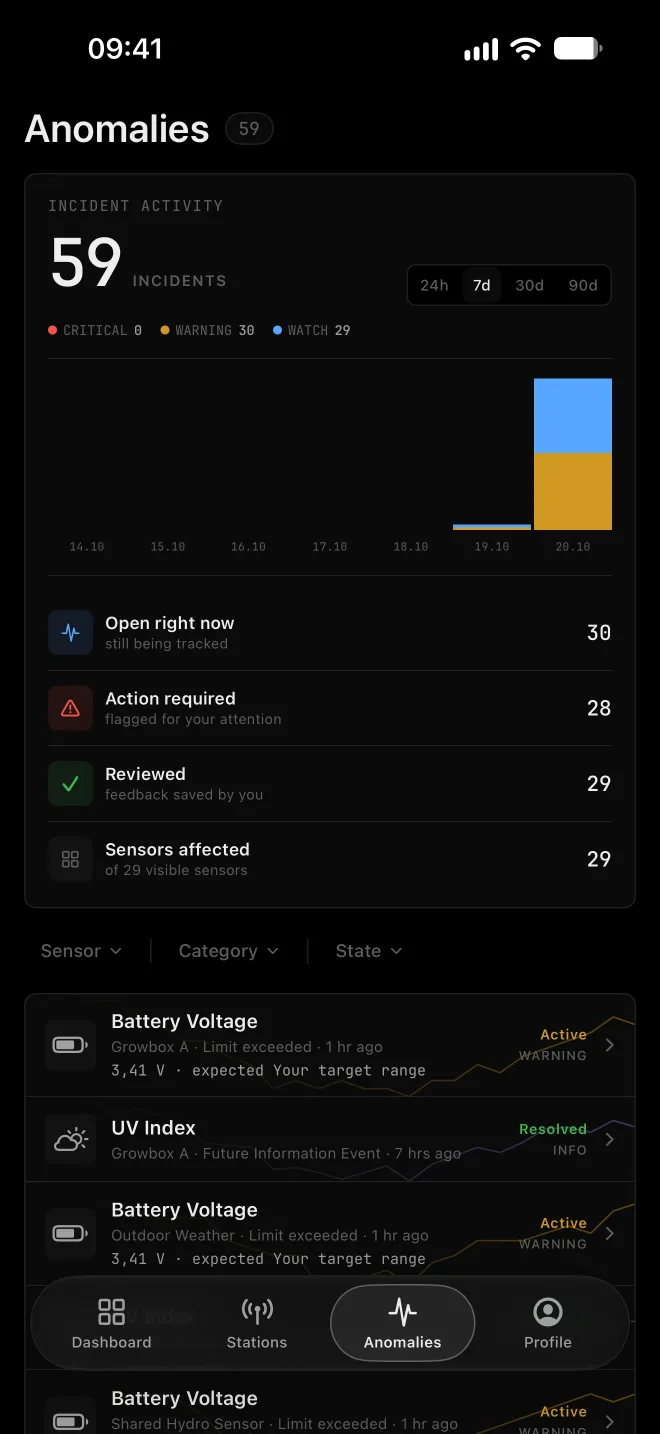Image resolution: width=660 pixels, height=1434 pixels.
Task: Switch chart to 30d range
Action: [x=529, y=285]
